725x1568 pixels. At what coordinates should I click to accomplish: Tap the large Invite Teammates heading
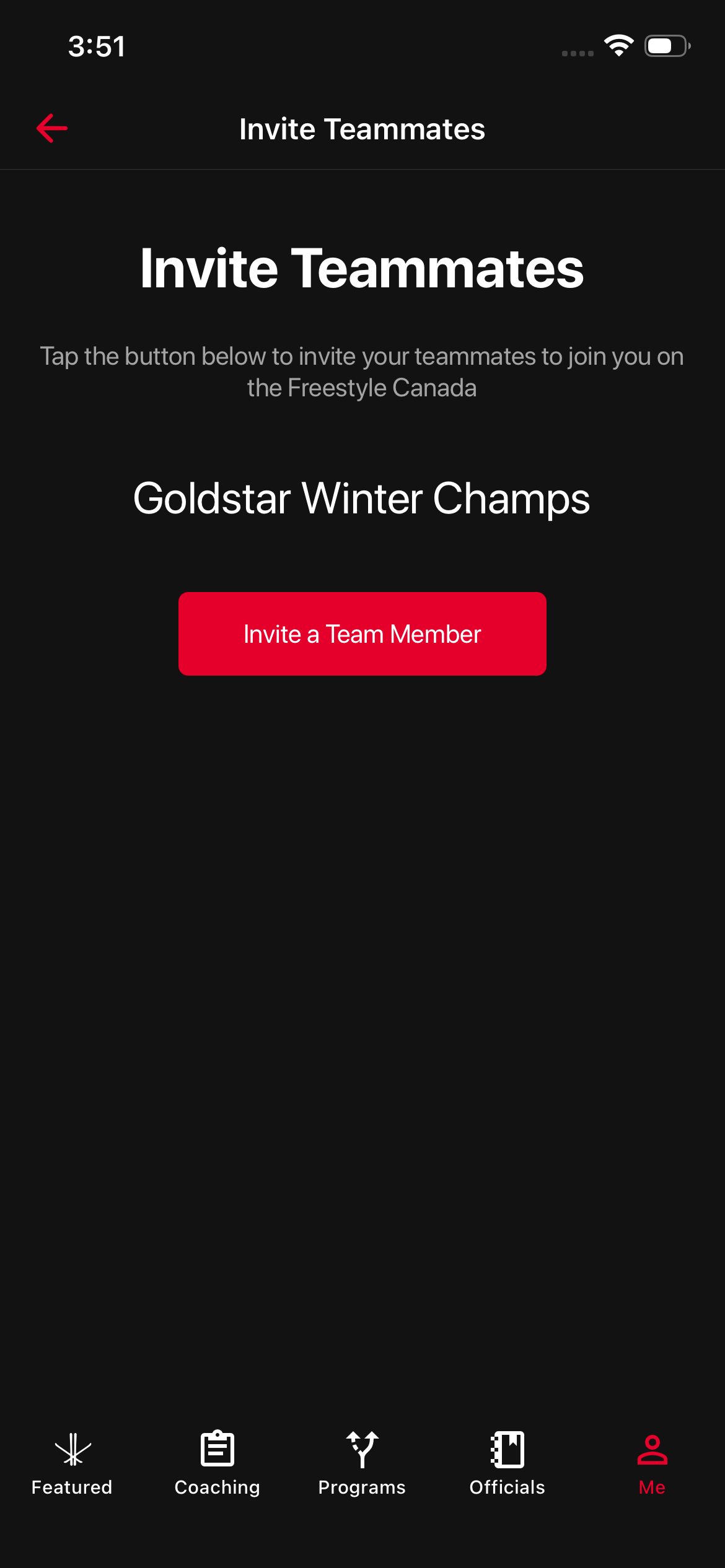tap(362, 268)
